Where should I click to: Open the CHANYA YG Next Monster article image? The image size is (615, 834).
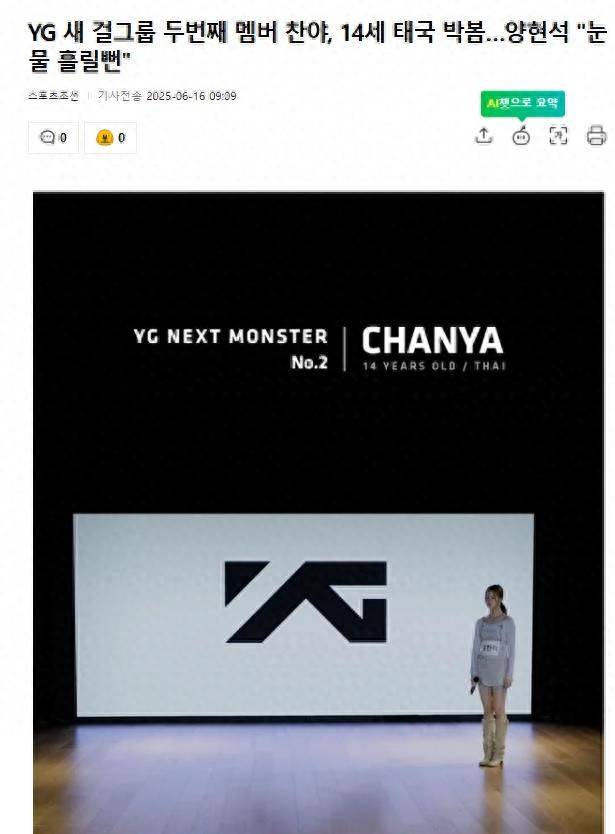click(318, 510)
